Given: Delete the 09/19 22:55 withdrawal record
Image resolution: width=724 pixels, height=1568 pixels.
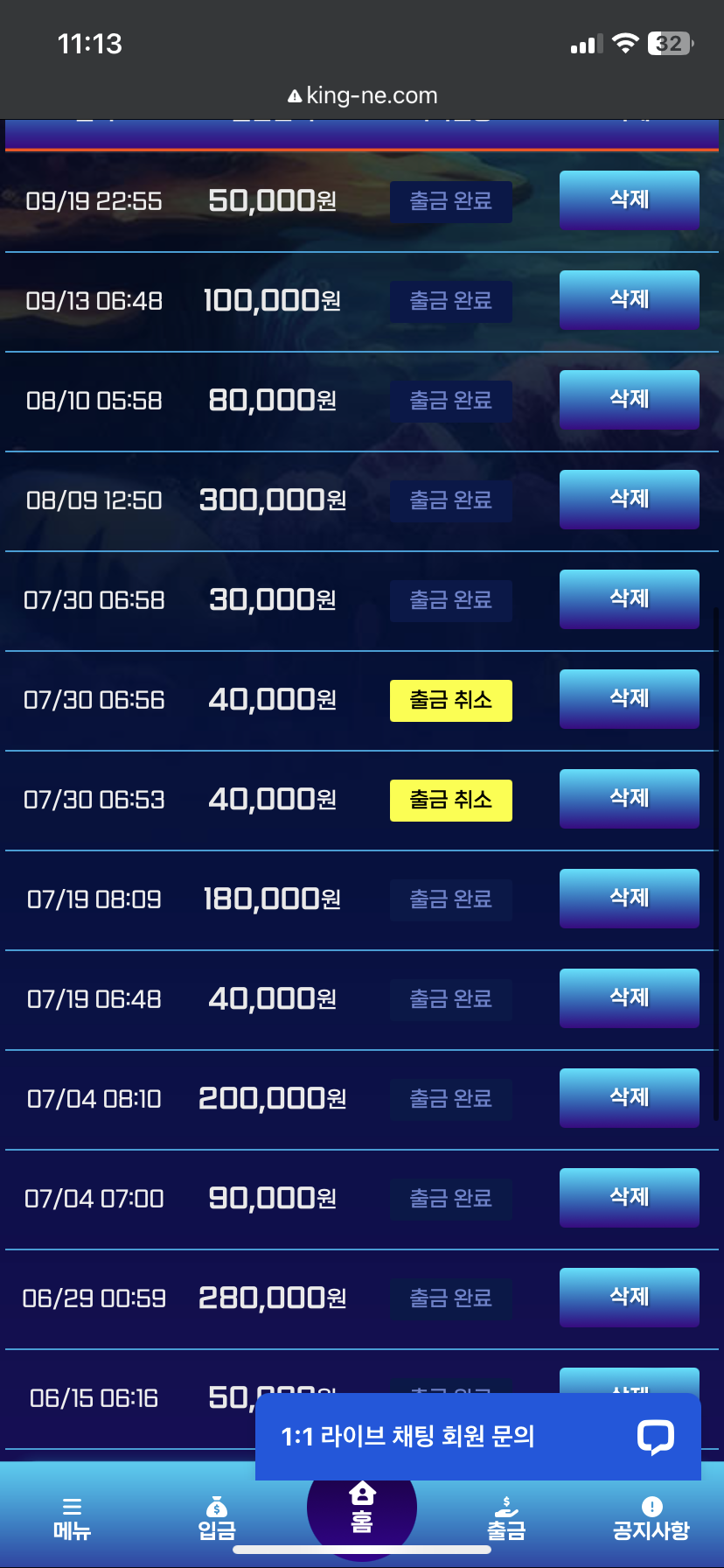Looking at the screenshot, I should pyautogui.click(x=630, y=200).
